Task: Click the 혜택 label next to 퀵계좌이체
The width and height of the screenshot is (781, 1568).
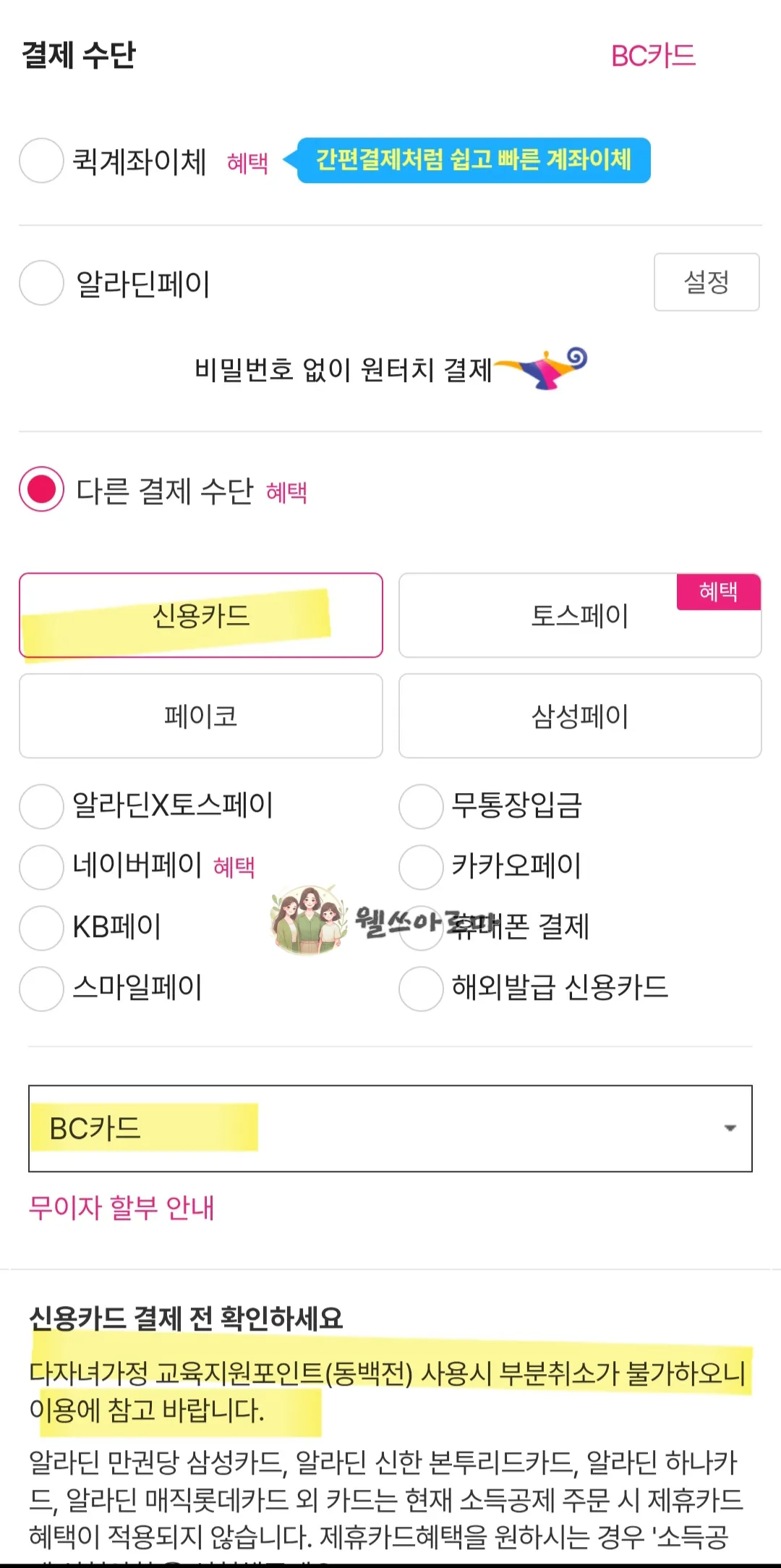Action: (248, 164)
